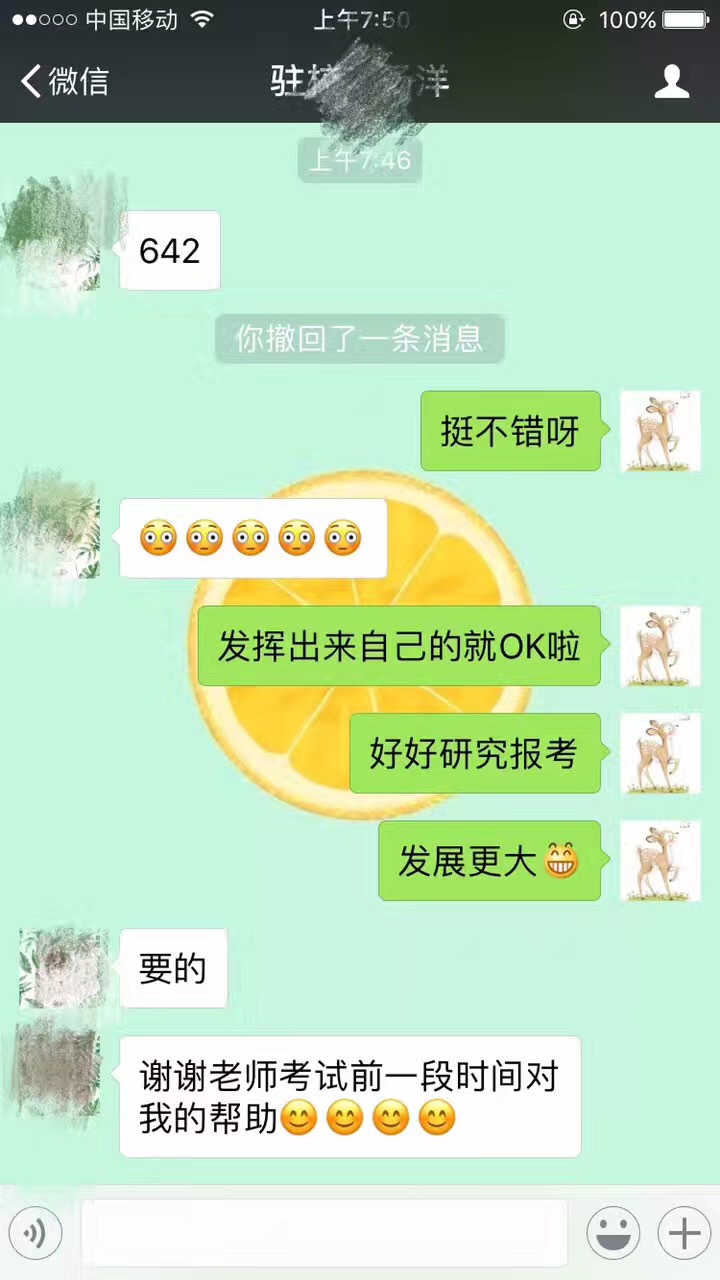The image size is (720, 1280).
Task: Open the chat details profile icon
Action: point(672,81)
